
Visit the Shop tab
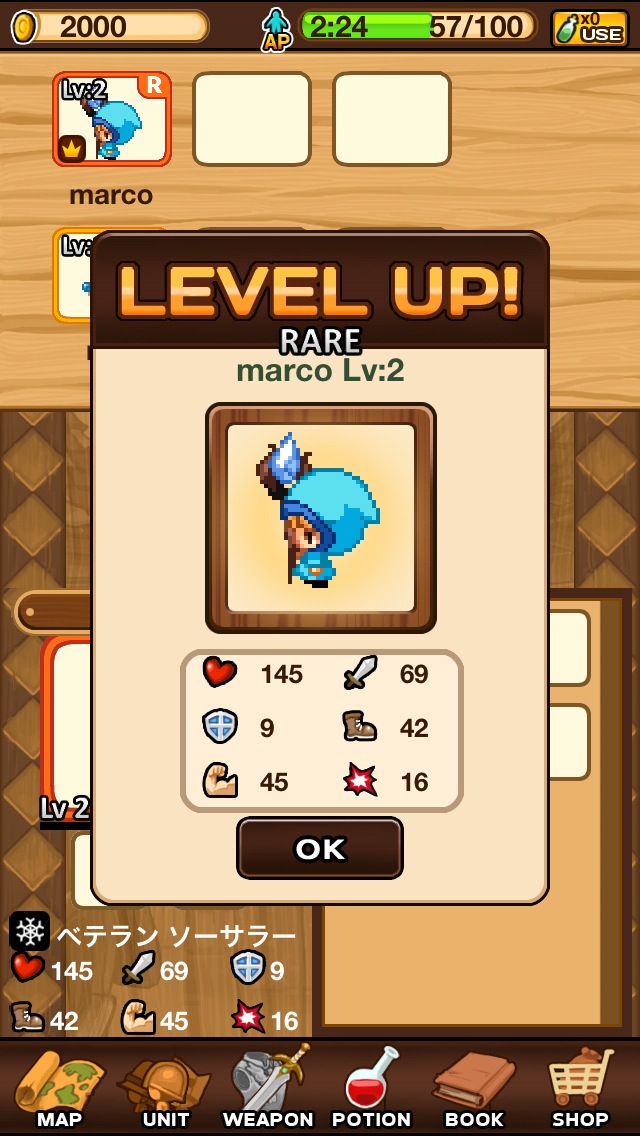coord(580,1088)
